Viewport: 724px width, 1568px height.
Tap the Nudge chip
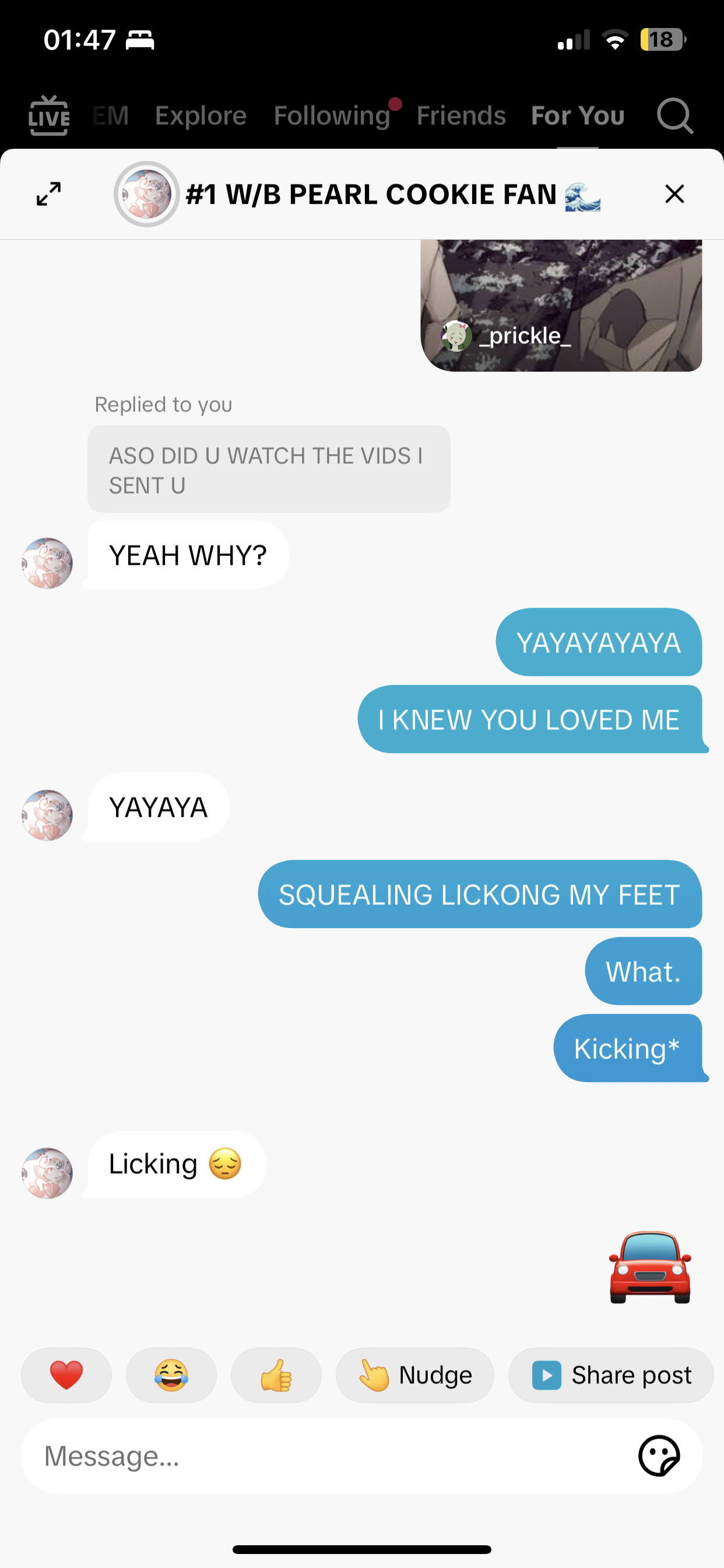click(414, 1375)
